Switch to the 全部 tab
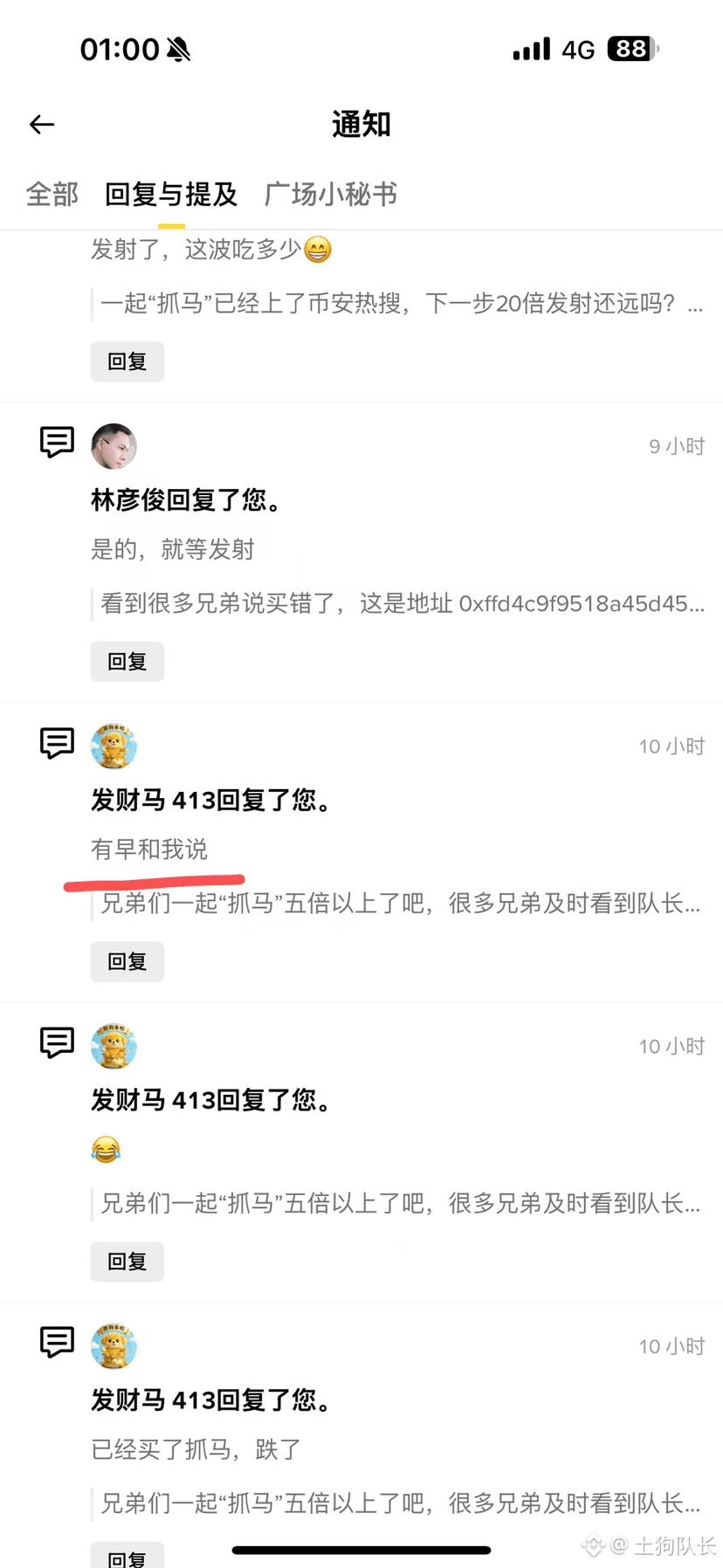The height and width of the screenshot is (1568, 723). point(52,194)
